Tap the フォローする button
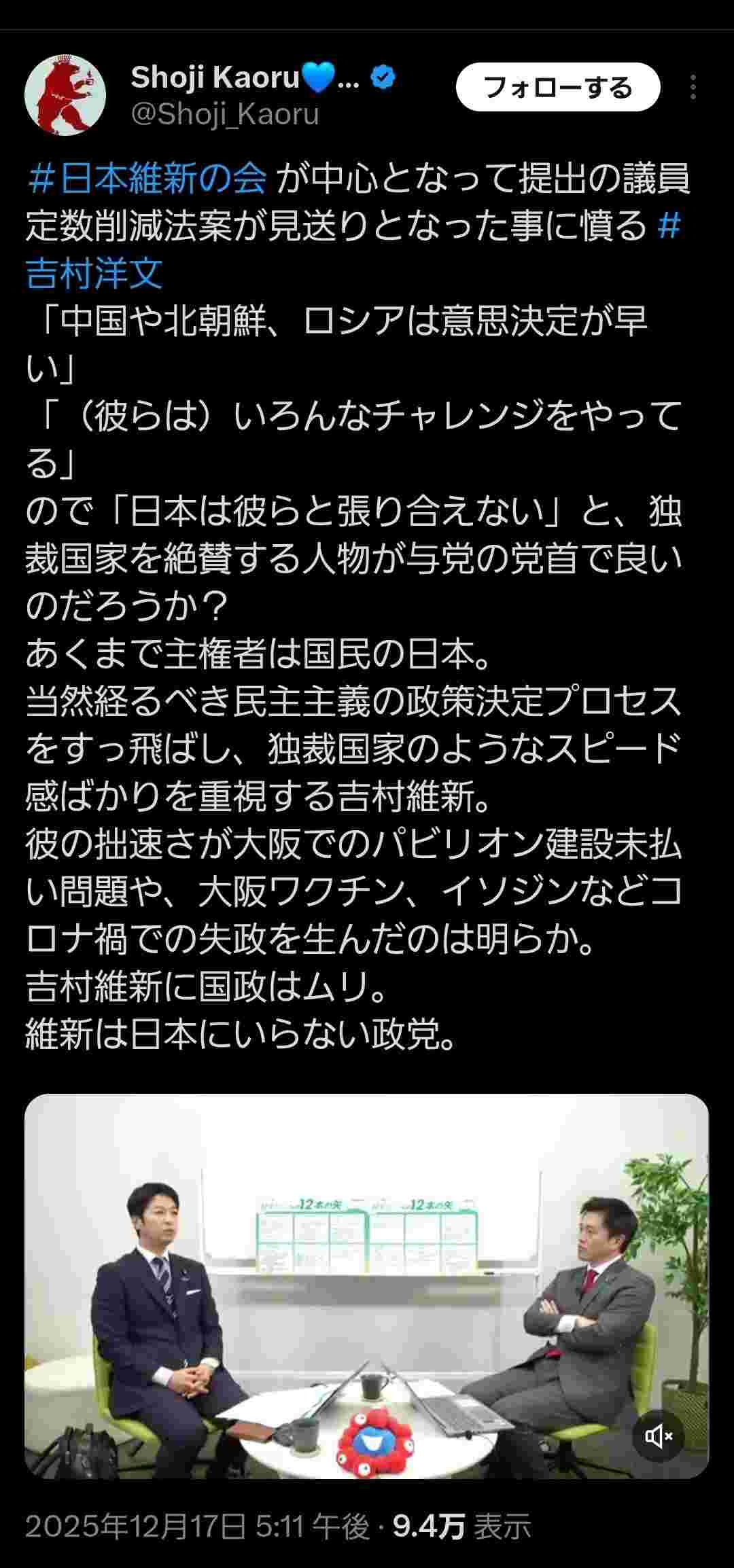This screenshot has height=1568, width=734. click(x=557, y=88)
